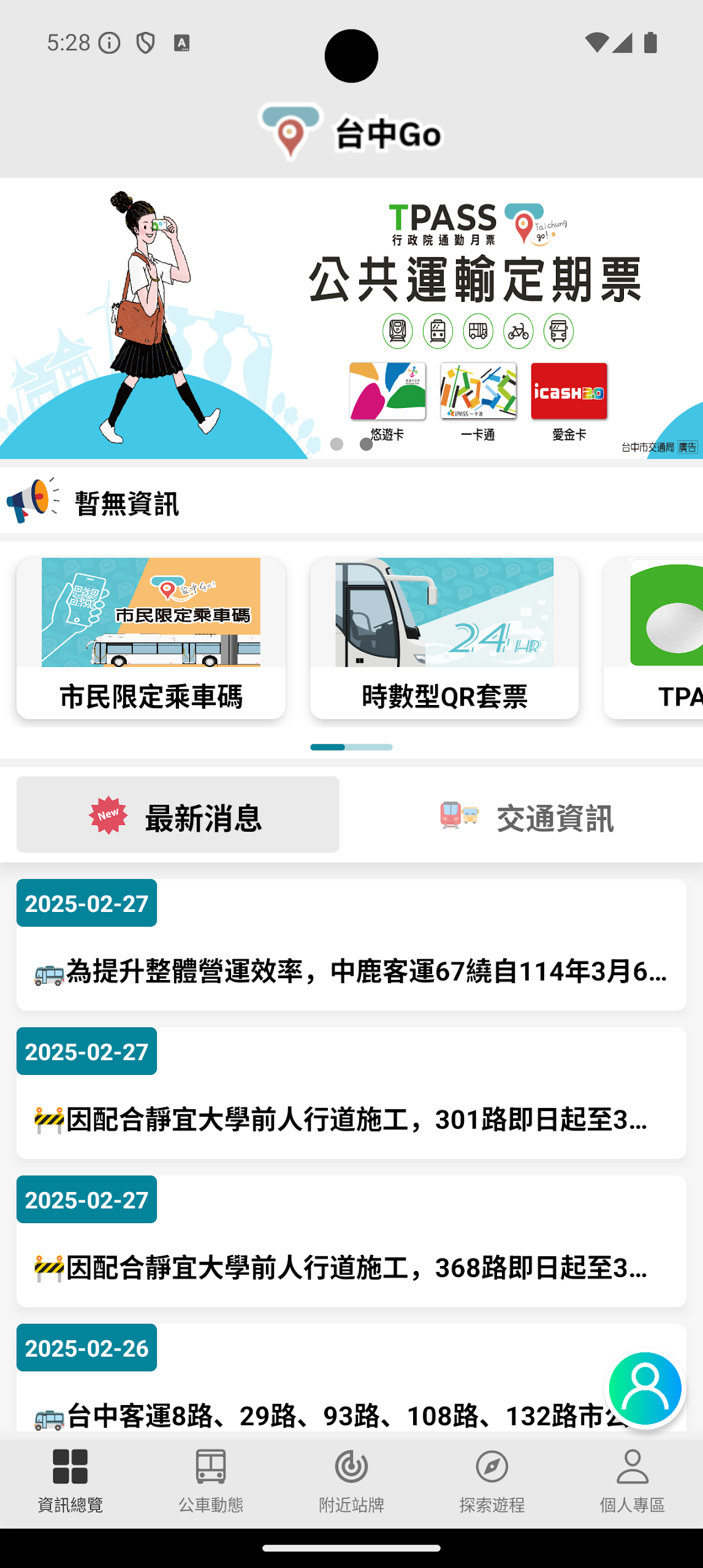Tap the floating green profile button
Screen dimensions: 703x1568
[x=645, y=1389]
